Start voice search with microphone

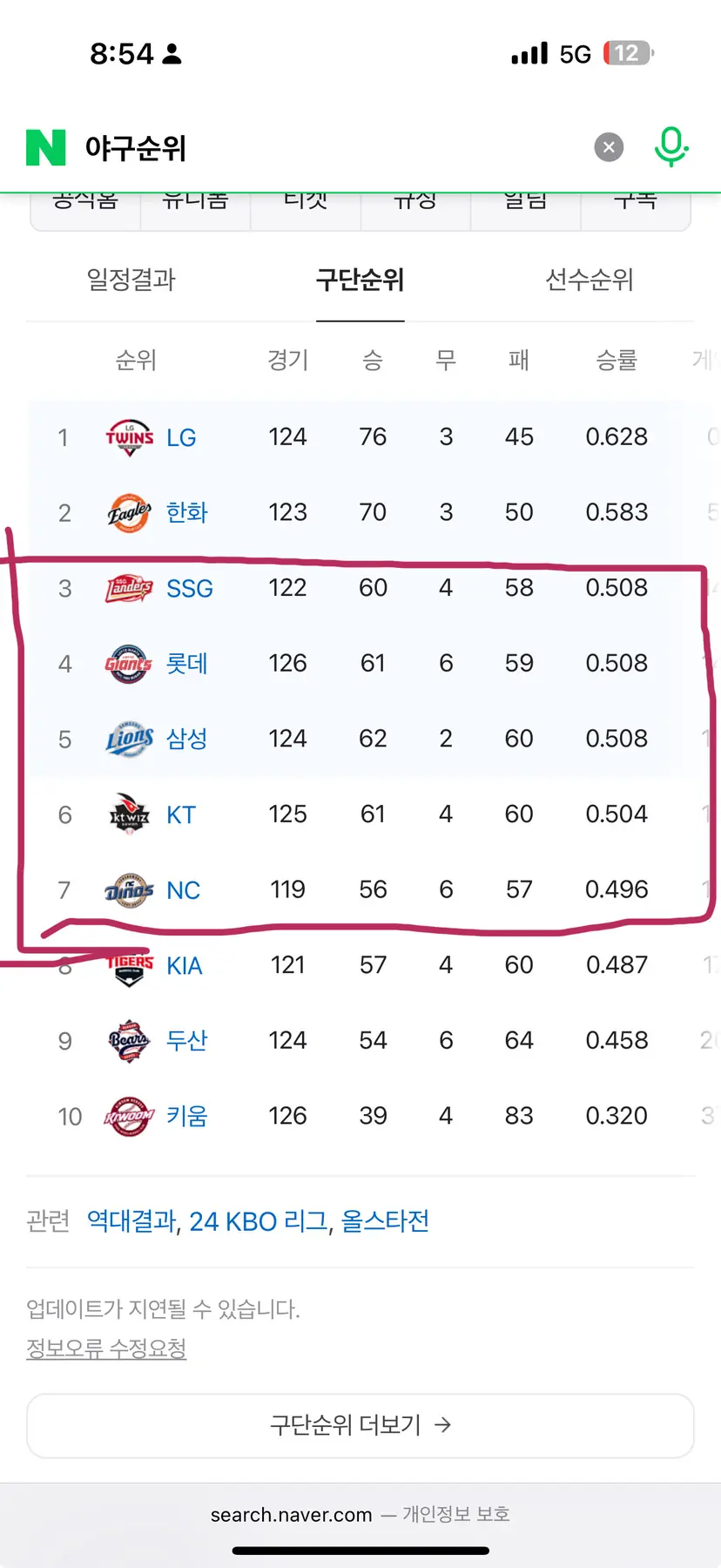(670, 146)
